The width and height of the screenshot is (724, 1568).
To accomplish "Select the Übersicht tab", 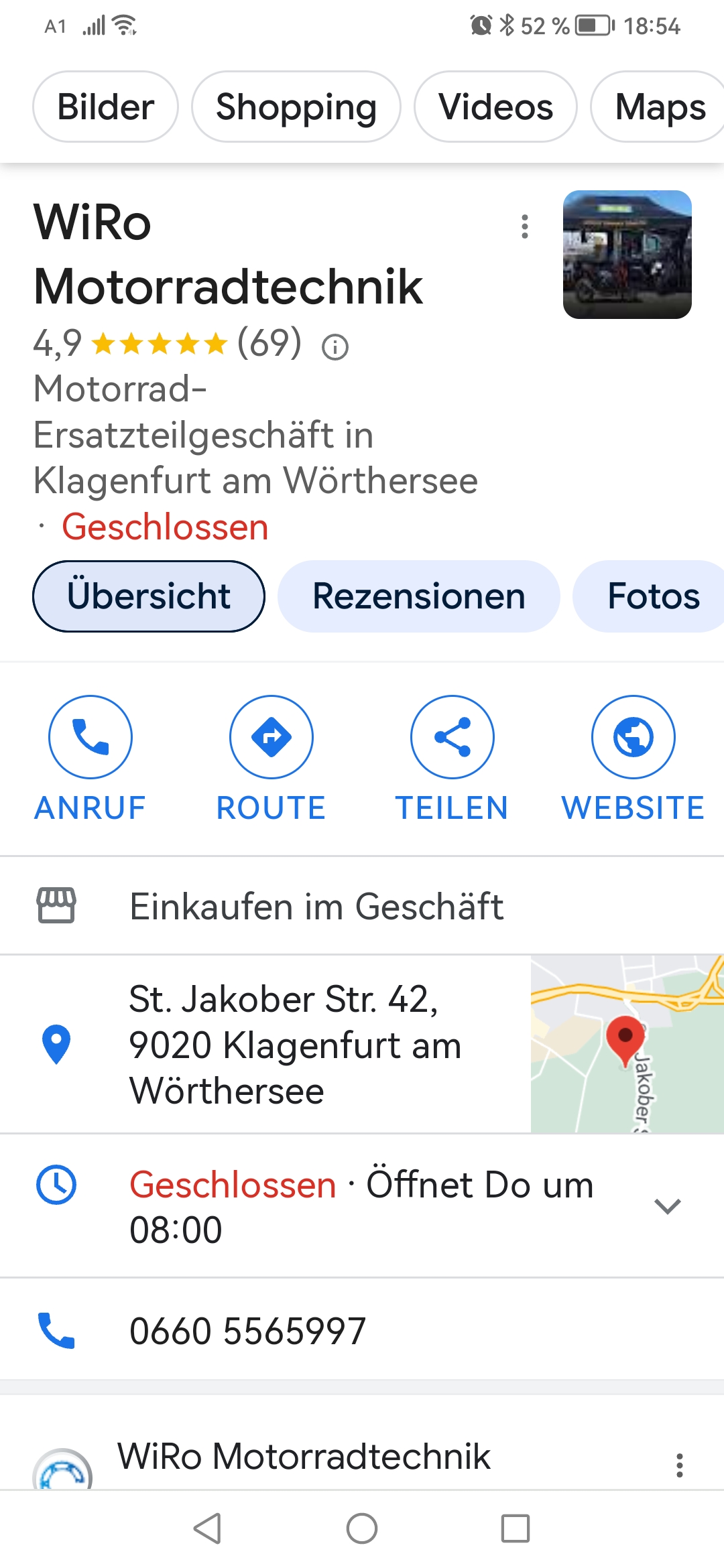I will pyautogui.click(x=149, y=596).
